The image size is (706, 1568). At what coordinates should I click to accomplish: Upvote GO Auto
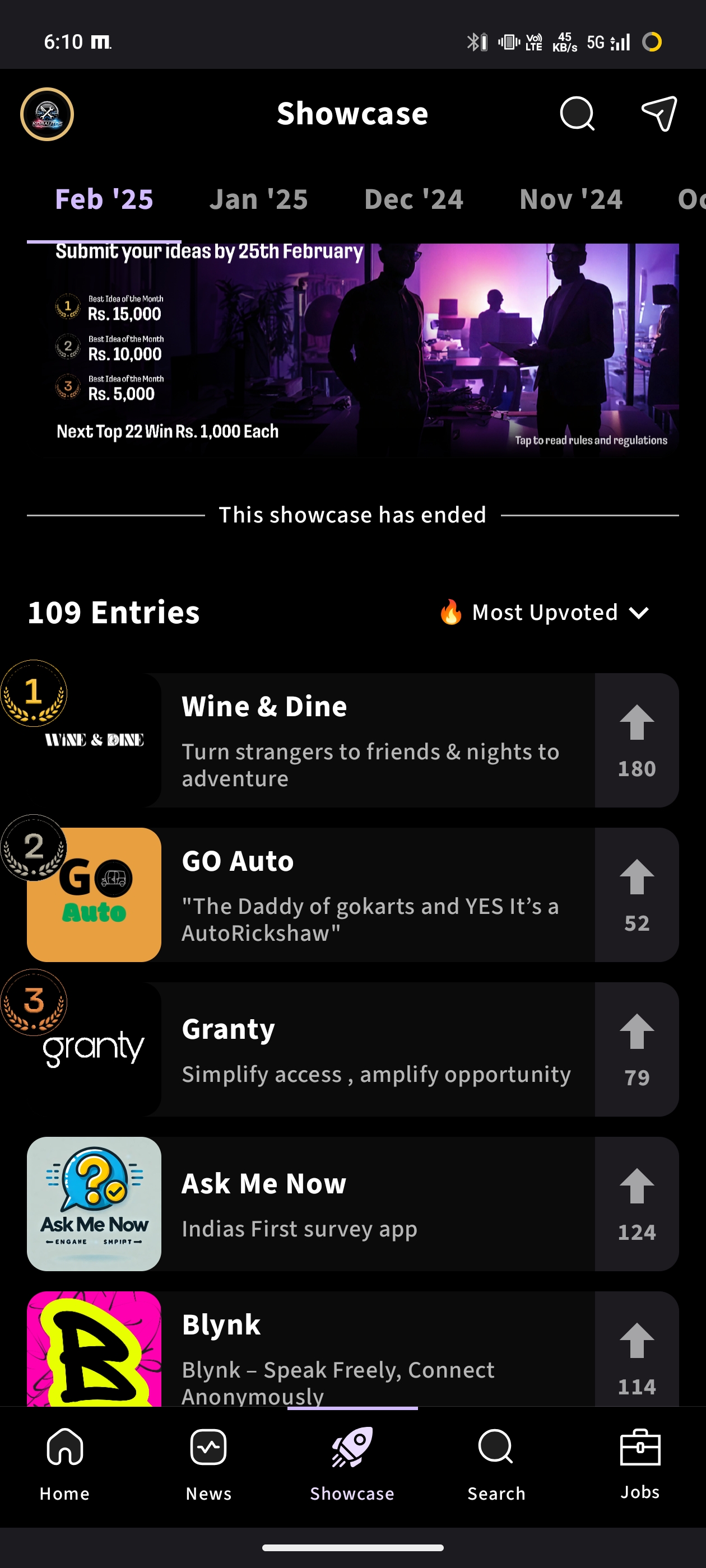click(637, 895)
